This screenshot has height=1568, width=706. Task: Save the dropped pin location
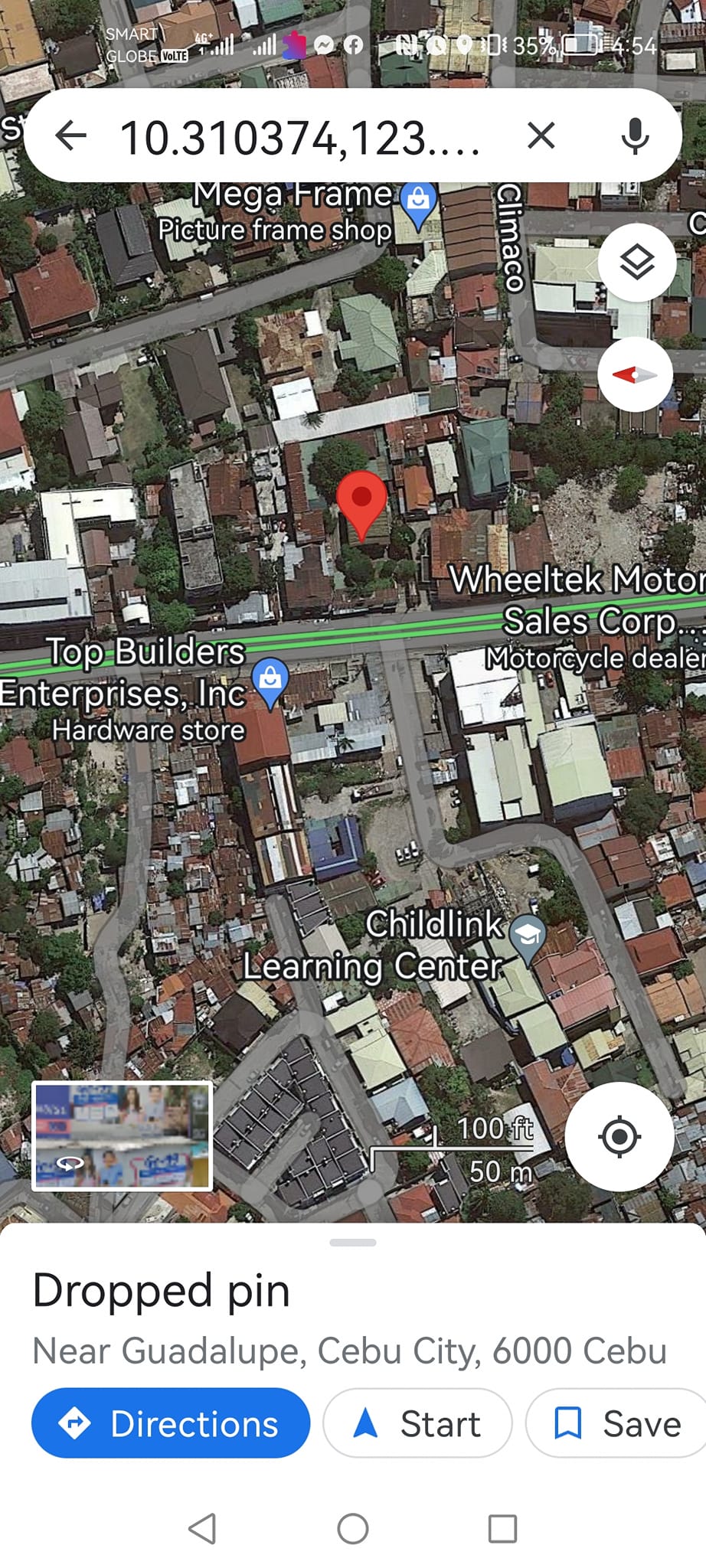pos(617,1423)
